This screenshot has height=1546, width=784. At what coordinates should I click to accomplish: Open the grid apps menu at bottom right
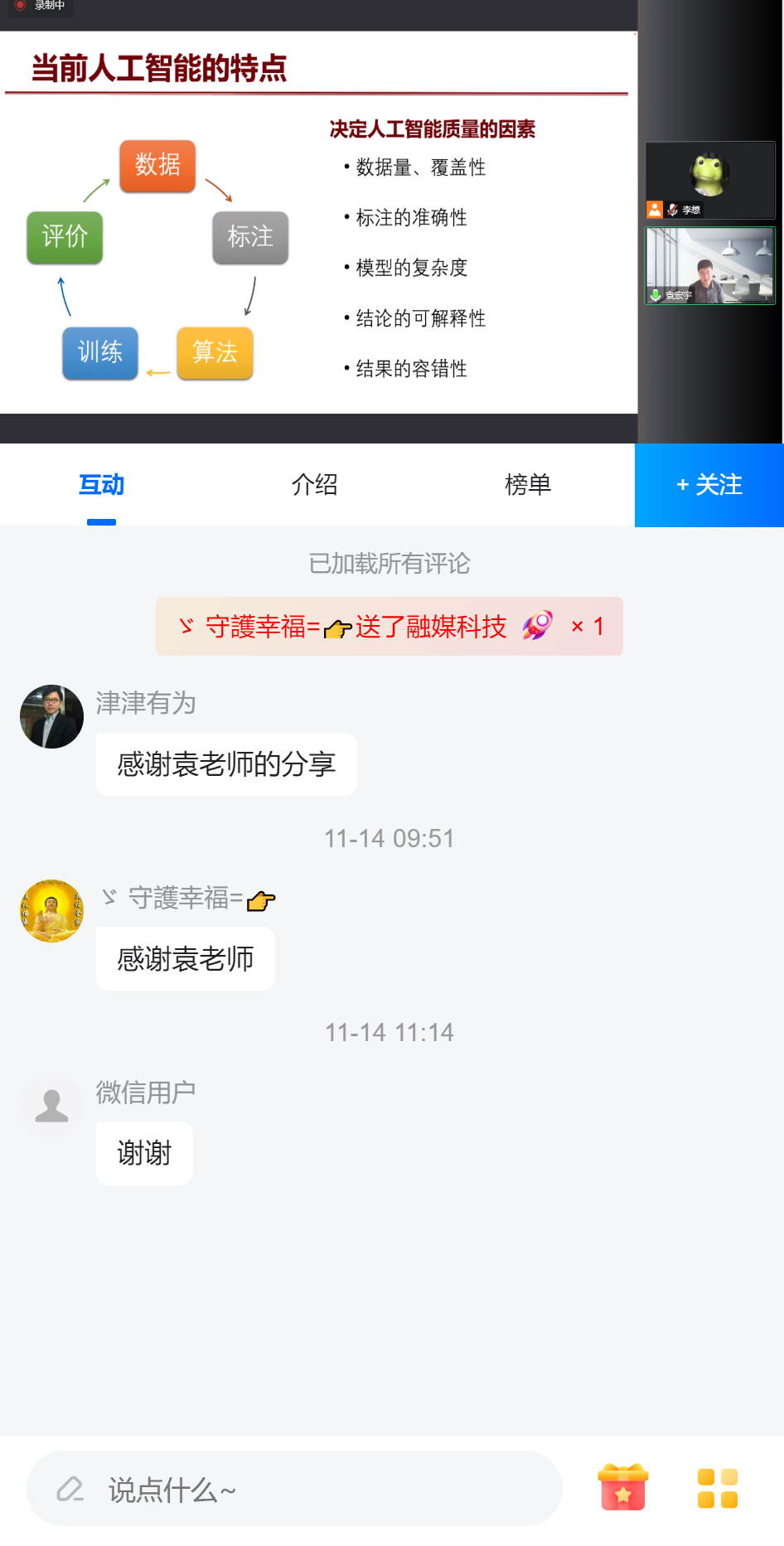(717, 1487)
